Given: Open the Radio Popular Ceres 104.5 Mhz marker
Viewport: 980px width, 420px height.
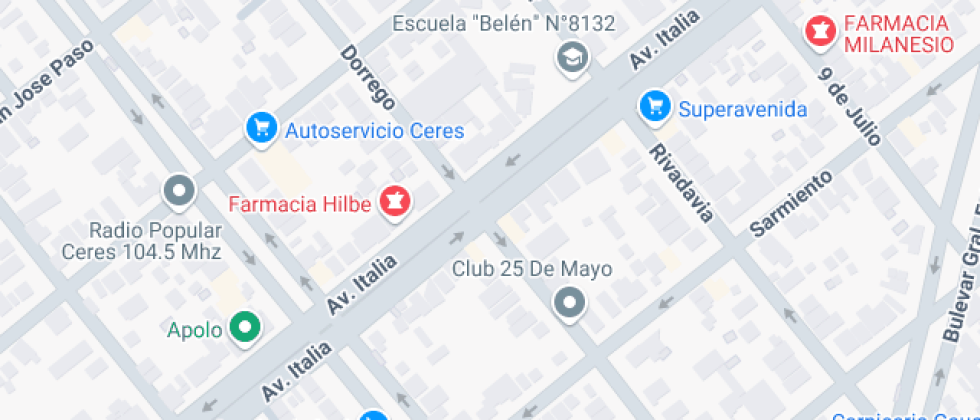Looking at the screenshot, I should click(180, 190).
